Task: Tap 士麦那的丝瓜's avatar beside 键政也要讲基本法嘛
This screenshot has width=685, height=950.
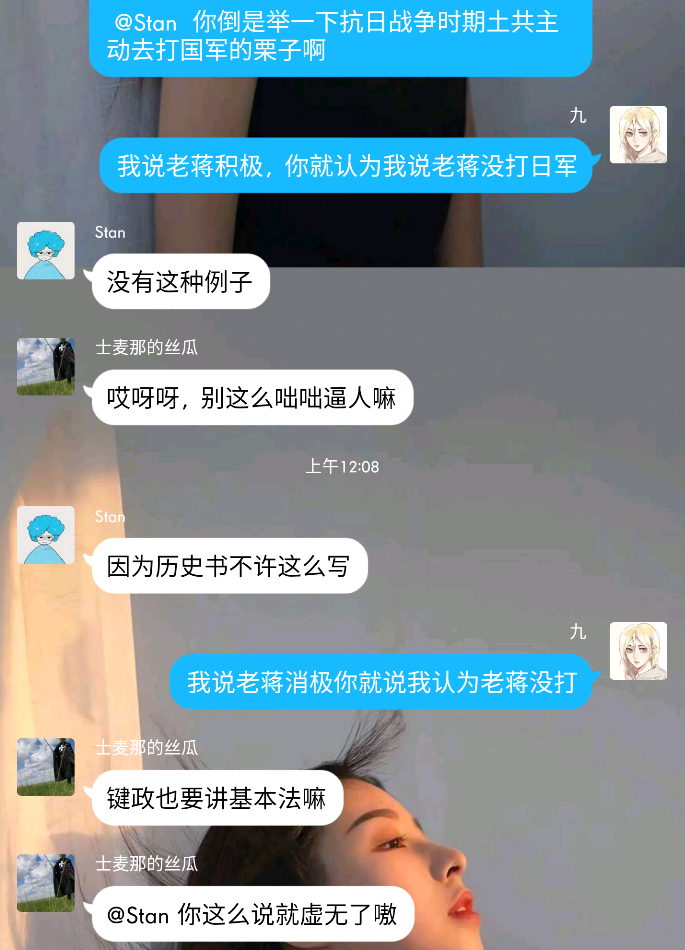Action: tap(46, 767)
